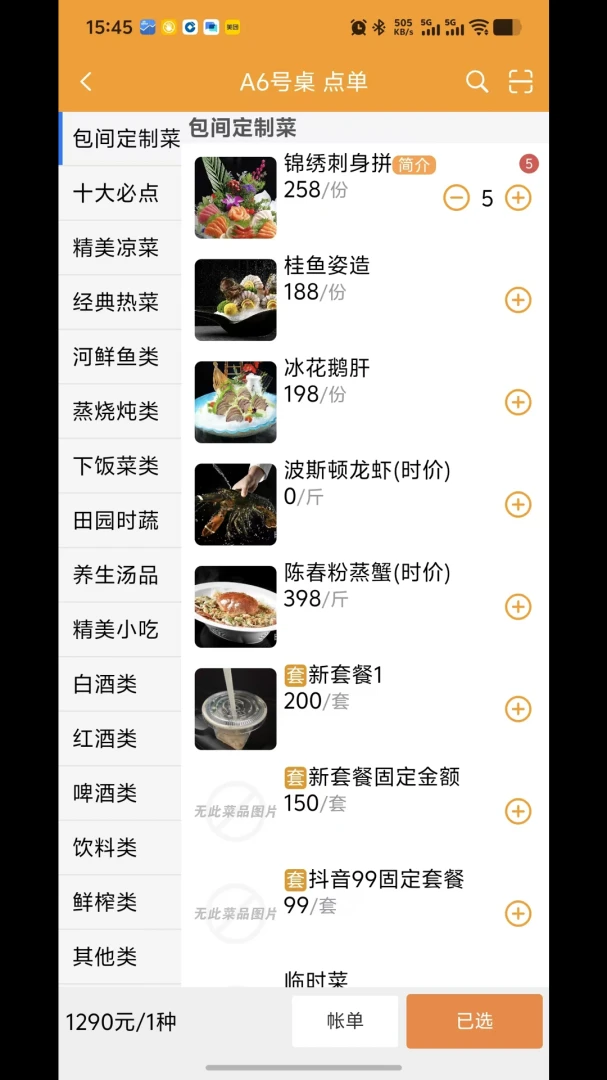Viewport: 607px width, 1080px height.
Task: View the 简介 tag of 锦绣刺身拼
Action: pyautogui.click(x=414, y=165)
